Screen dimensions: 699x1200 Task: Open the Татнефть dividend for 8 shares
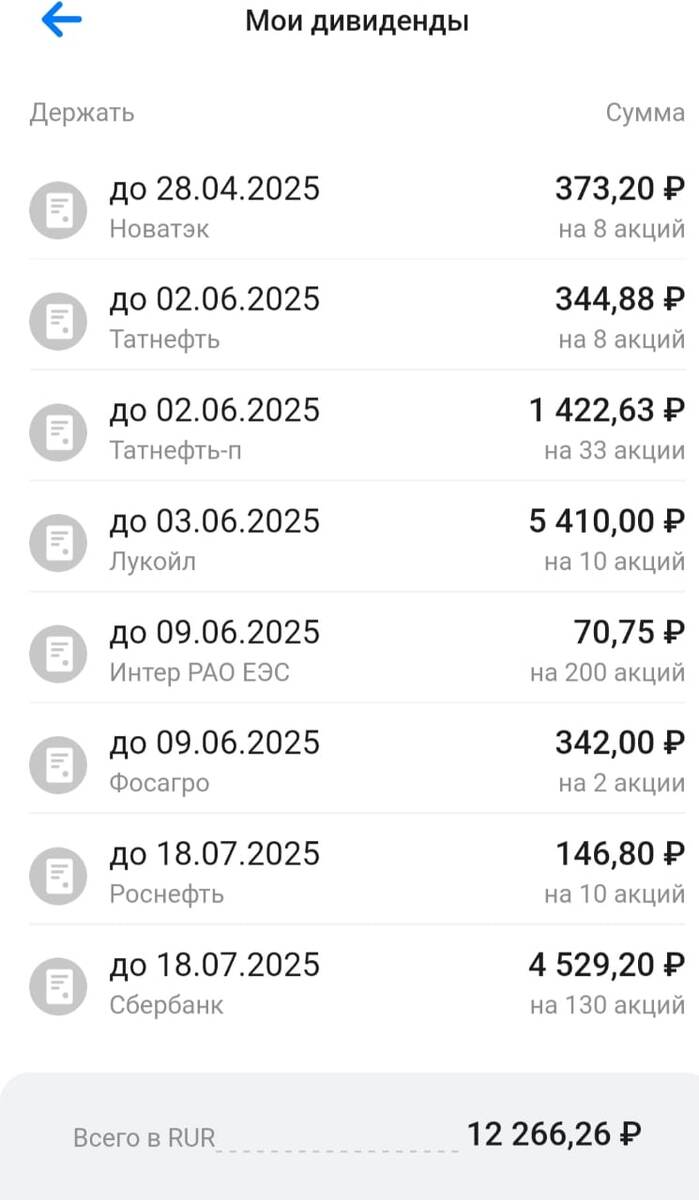click(350, 318)
